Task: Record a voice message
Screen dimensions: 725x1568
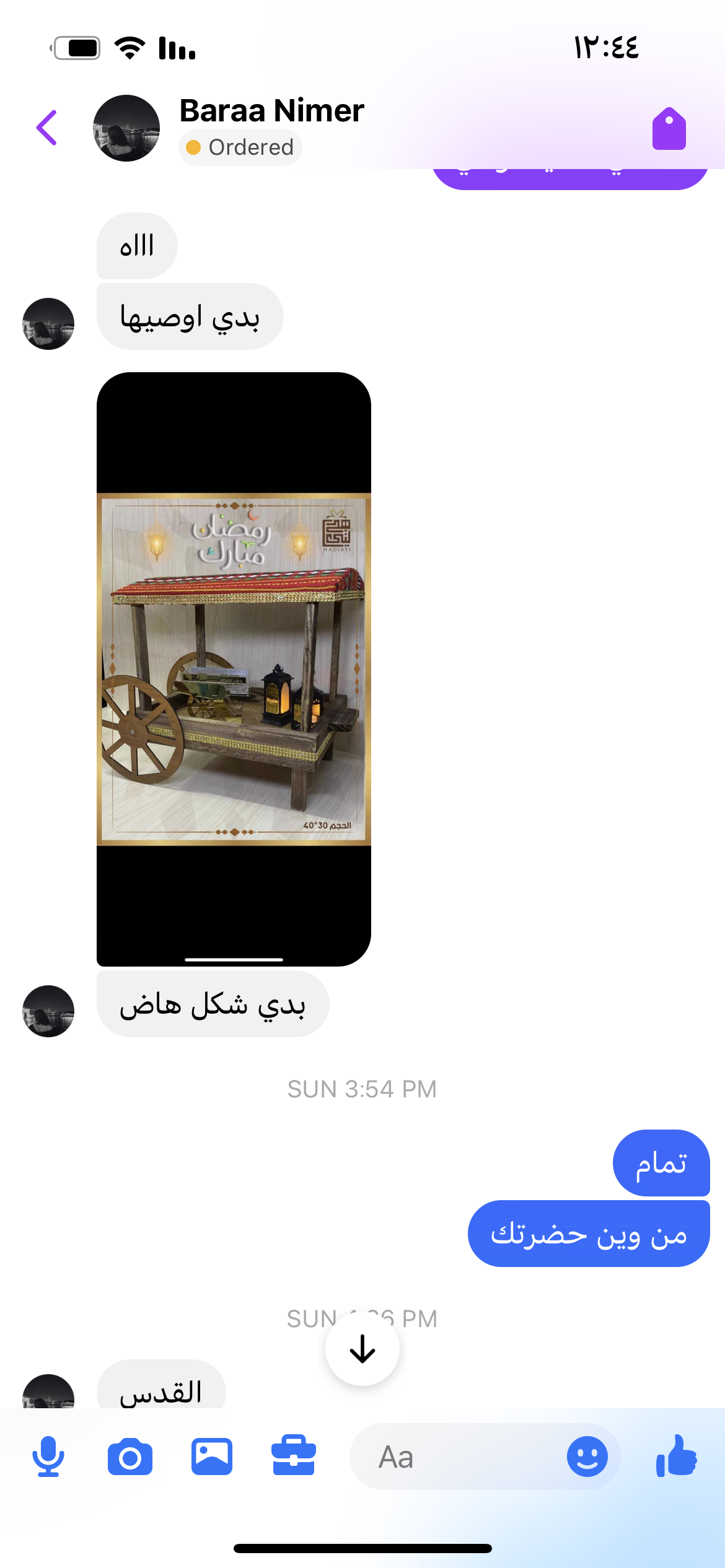Action: [48, 1457]
